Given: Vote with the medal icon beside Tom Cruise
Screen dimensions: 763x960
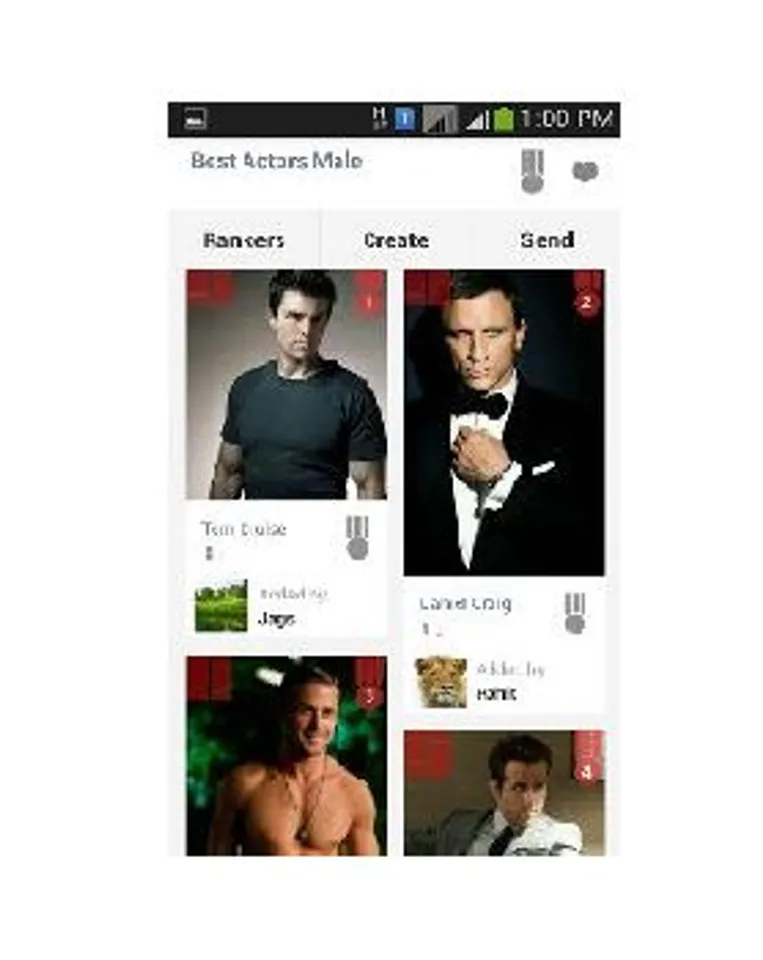Looking at the screenshot, I should pyautogui.click(x=357, y=537).
